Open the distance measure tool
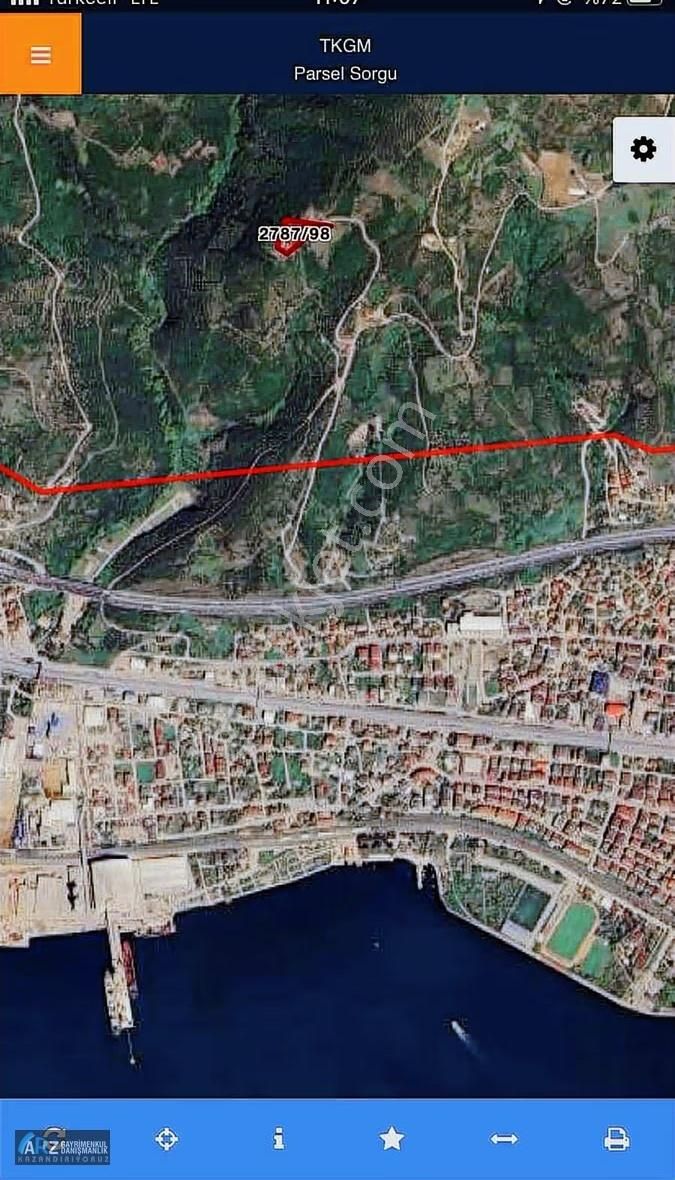Viewport: 675px width, 1180px height. pos(503,1138)
